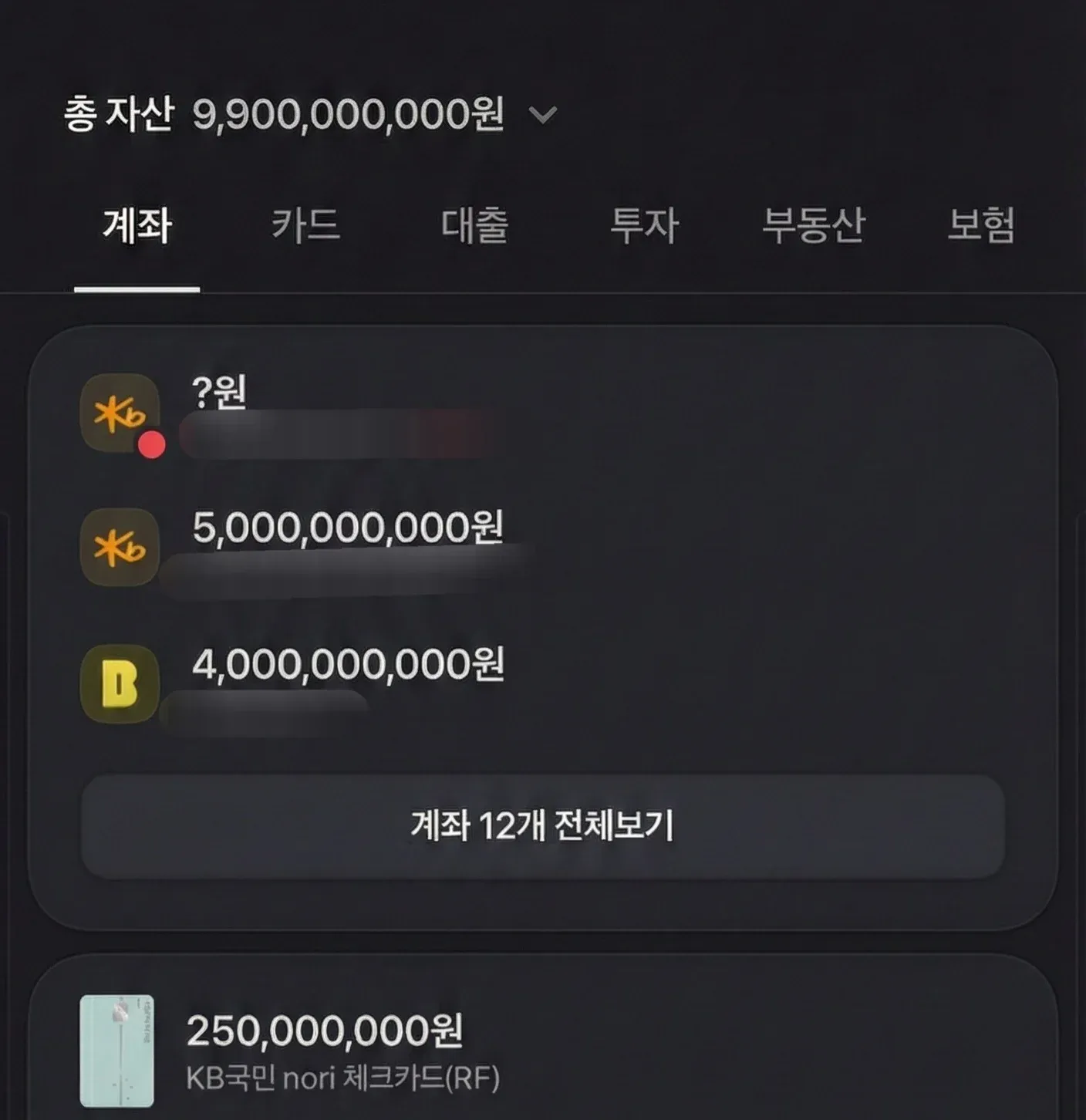Open the 보험 tab
The width and height of the screenshot is (1086, 1120).
pyautogui.click(x=980, y=226)
